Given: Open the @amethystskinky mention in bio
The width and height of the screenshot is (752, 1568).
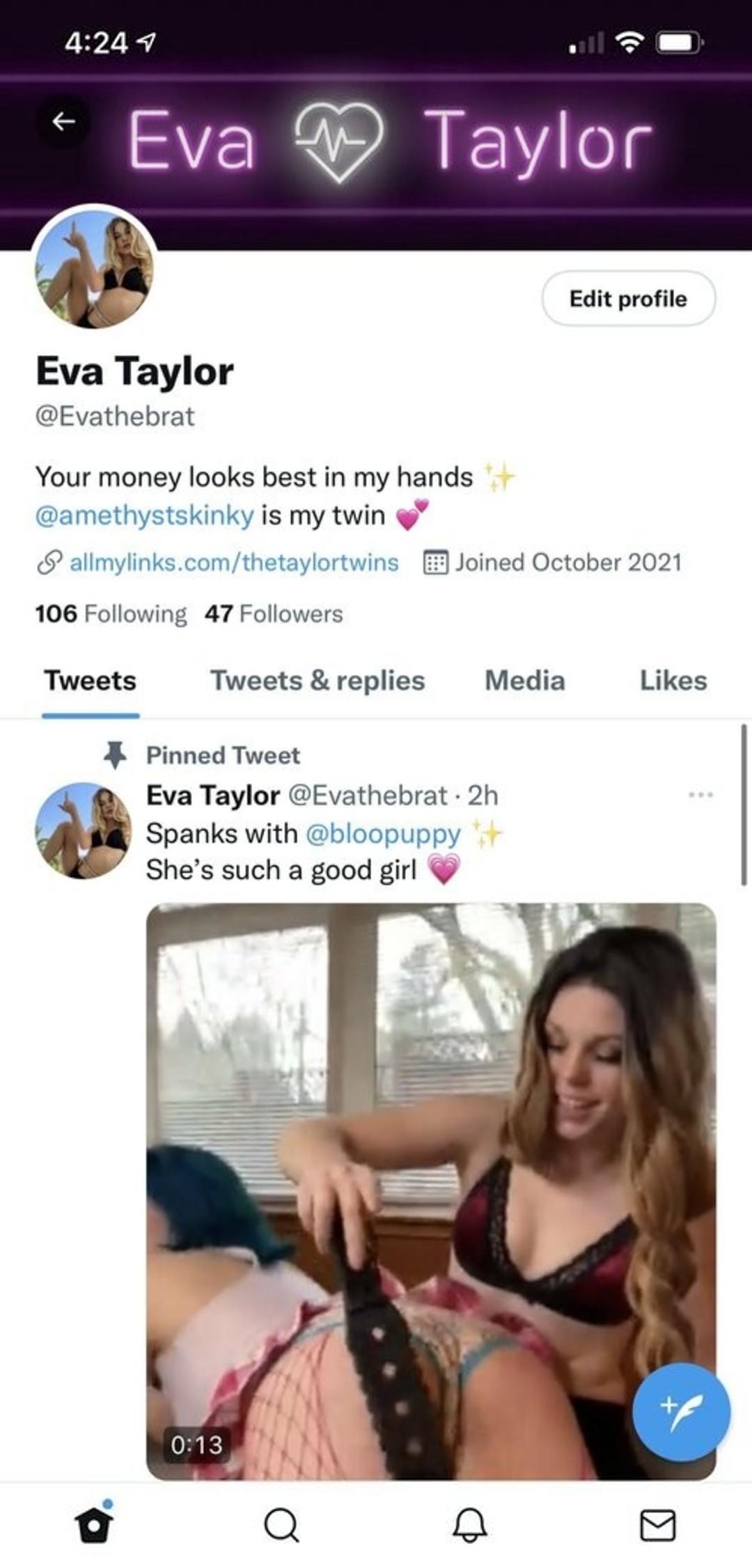Looking at the screenshot, I should pyautogui.click(x=144, y=515).
